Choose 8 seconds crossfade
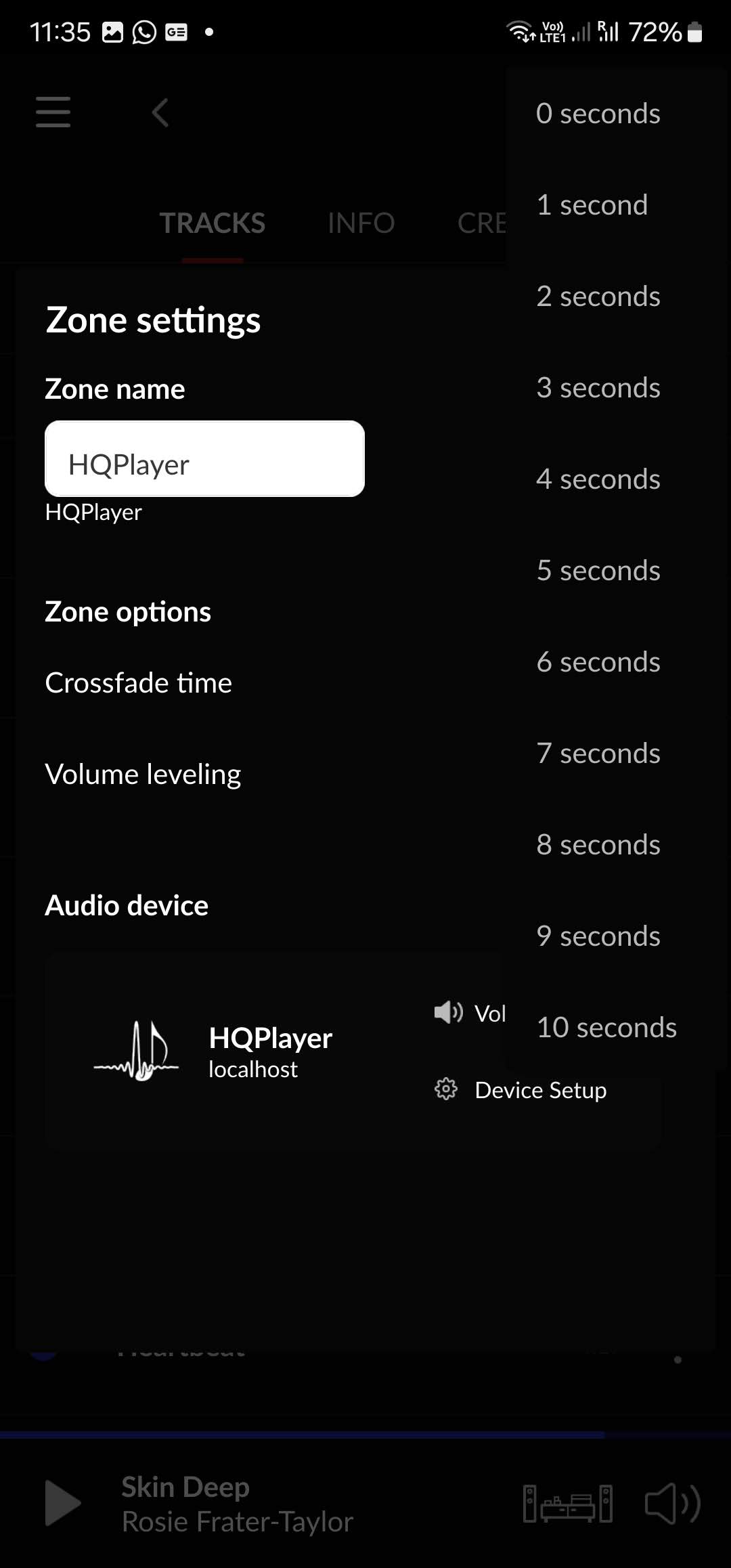The image size is (731, 1568). tap(616, 845)
